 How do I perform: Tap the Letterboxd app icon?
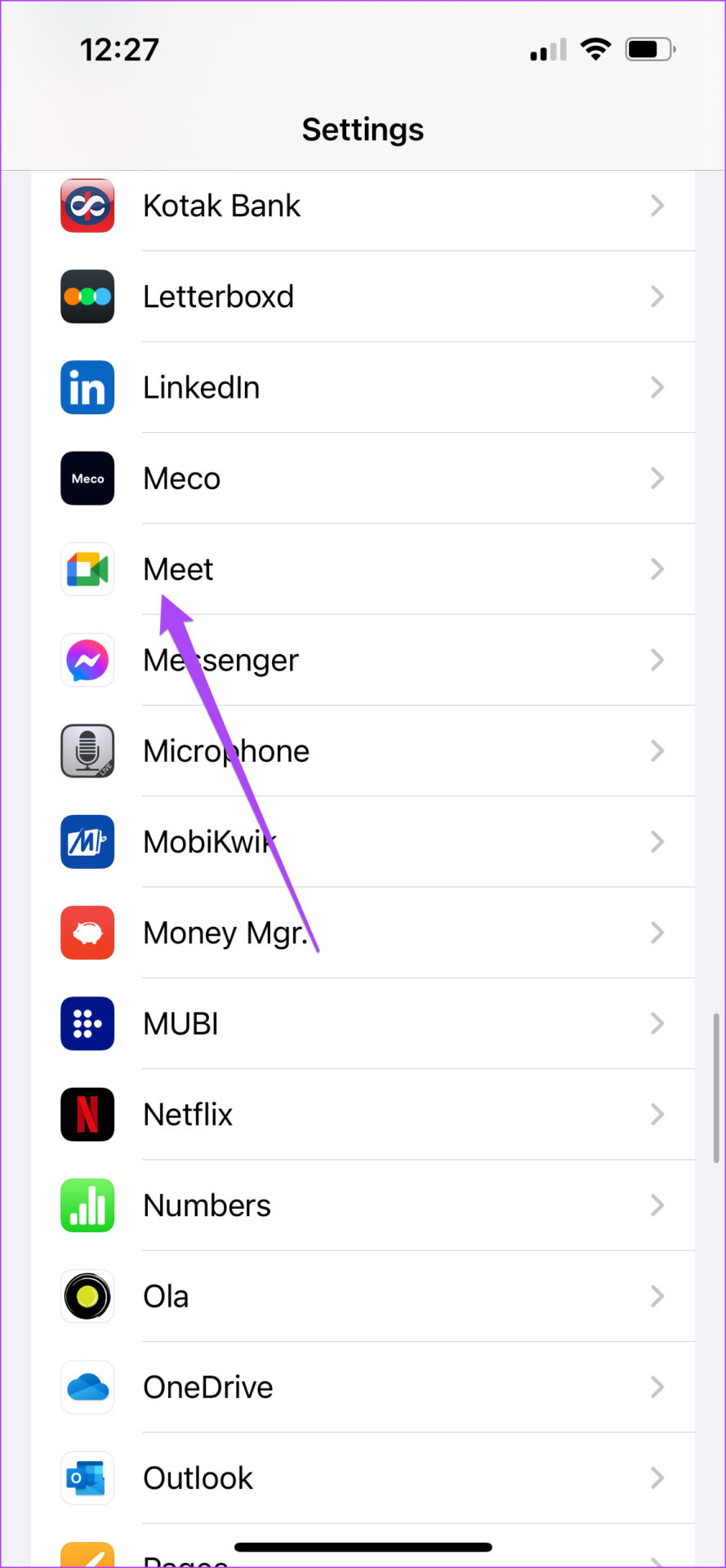[87, 296]
